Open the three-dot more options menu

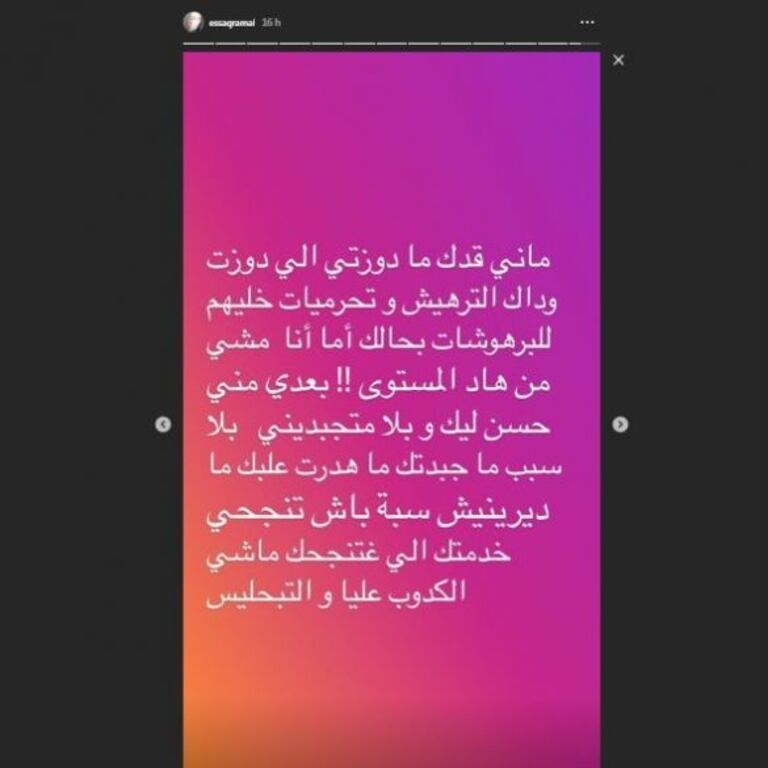(x=587, y=22)
